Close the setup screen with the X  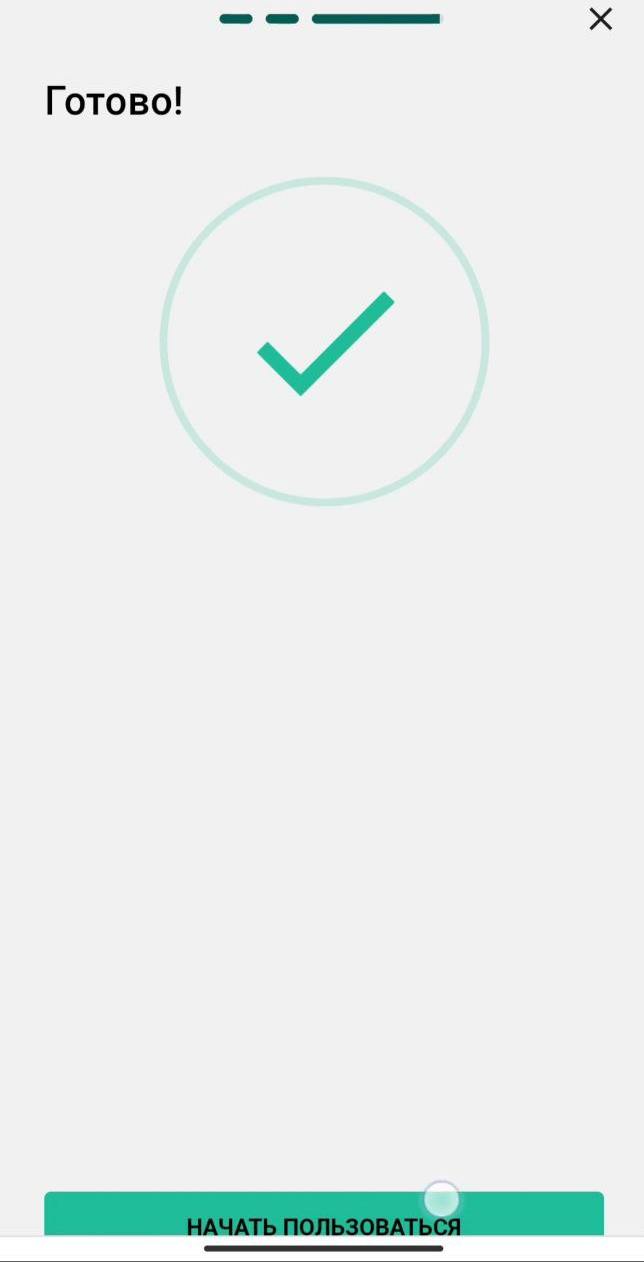[600, 19]
